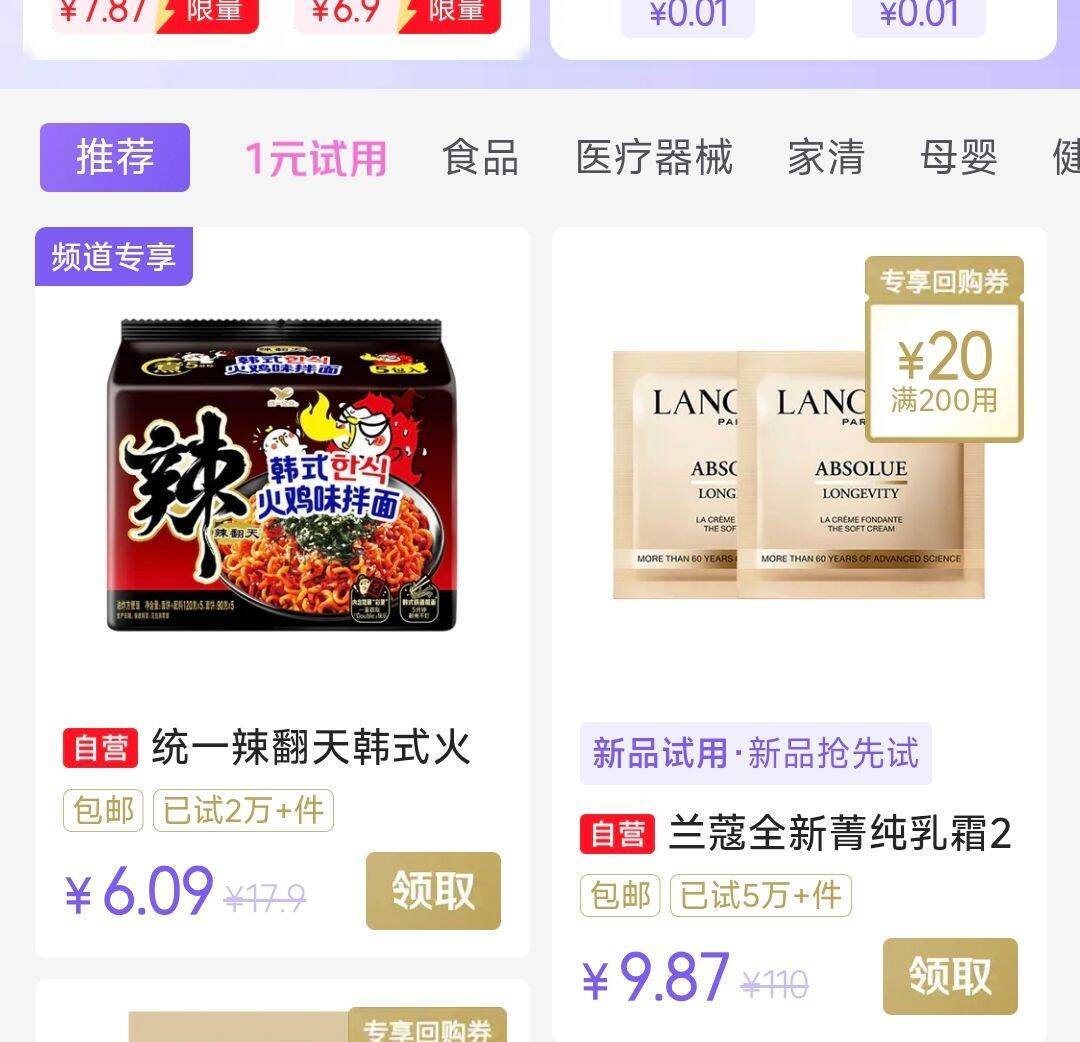Switch to 医疗器械 tab
This screenshot has width=1080, height=1042.
[654, 157]
